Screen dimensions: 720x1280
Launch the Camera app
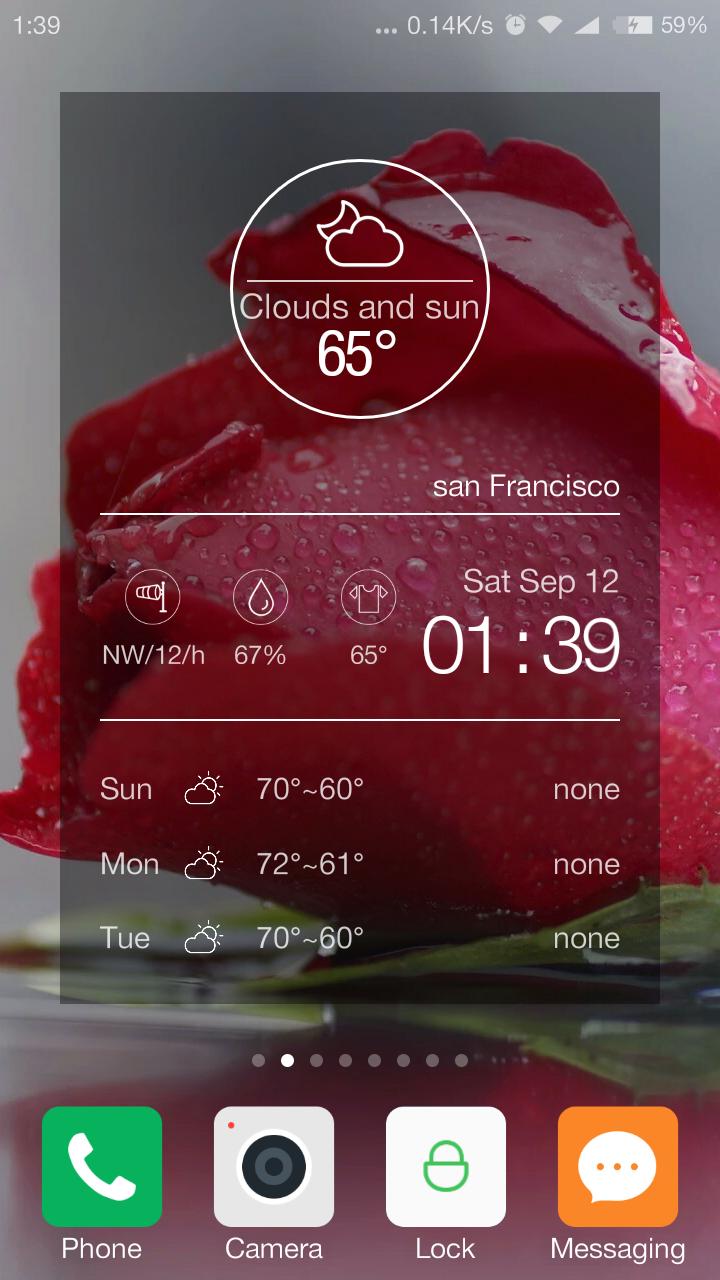(x=273, y=1167)
